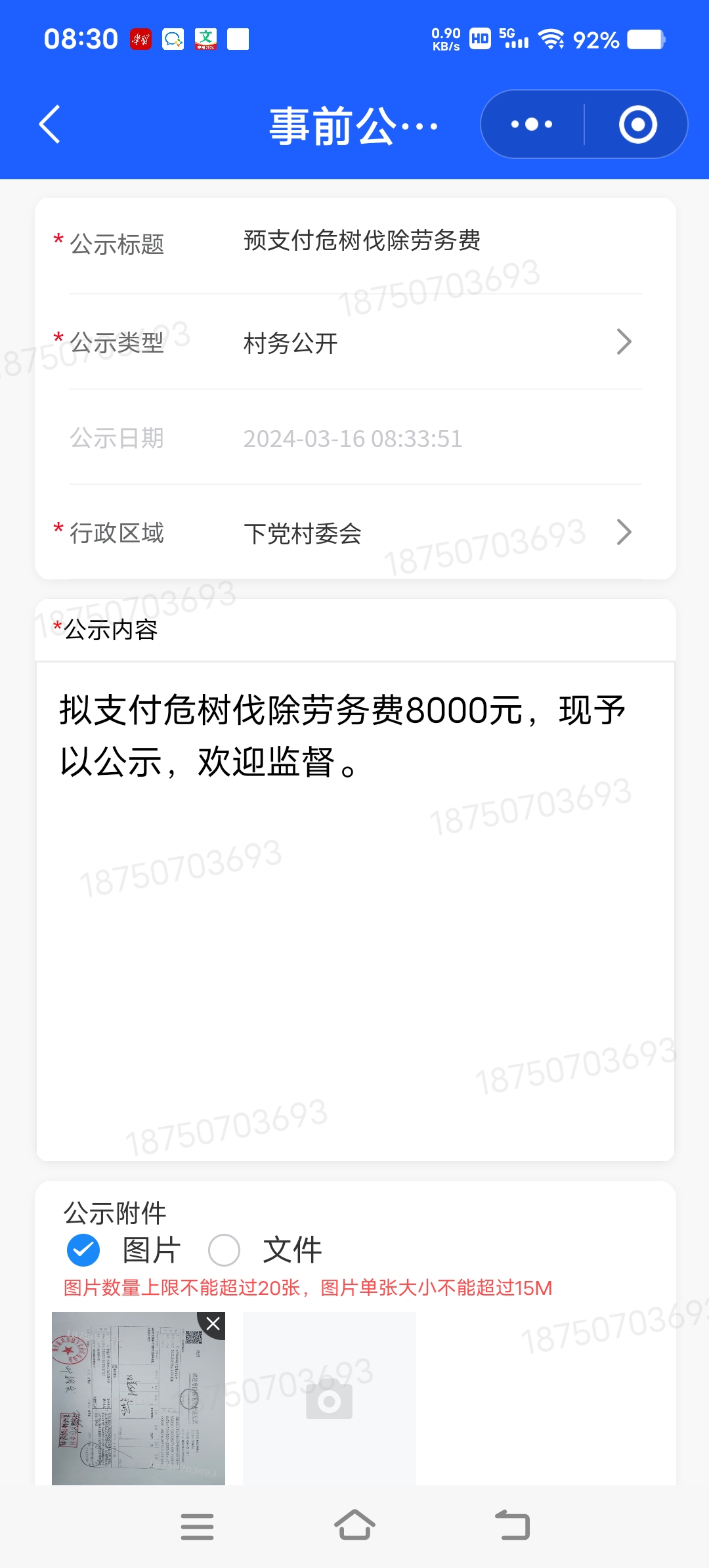The width and height of the screenshot is (709, 1568).
Task: Open the 公示类型 picker showing 村务公开
Action: point(355,342)
